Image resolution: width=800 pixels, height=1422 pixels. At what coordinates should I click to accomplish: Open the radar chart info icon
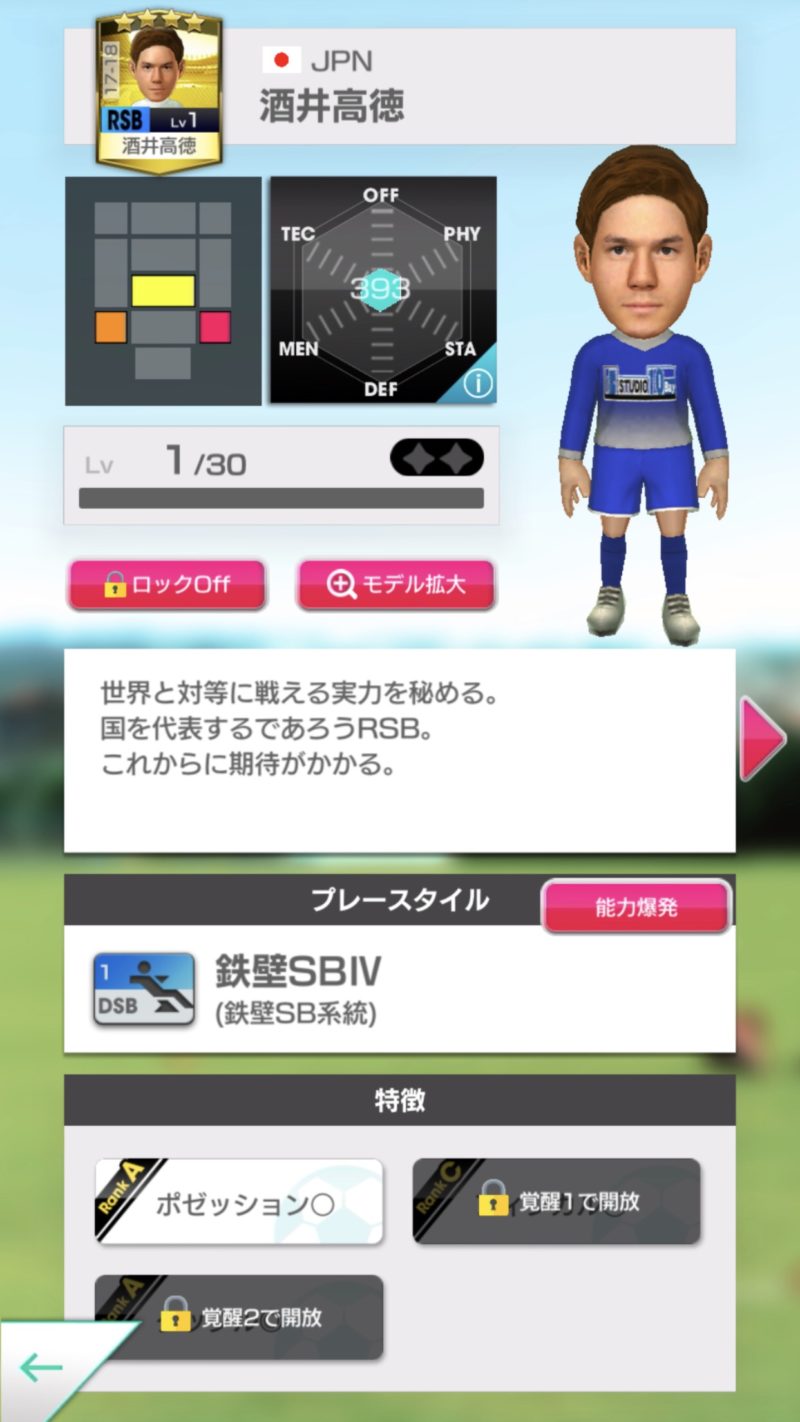[477, 384]
